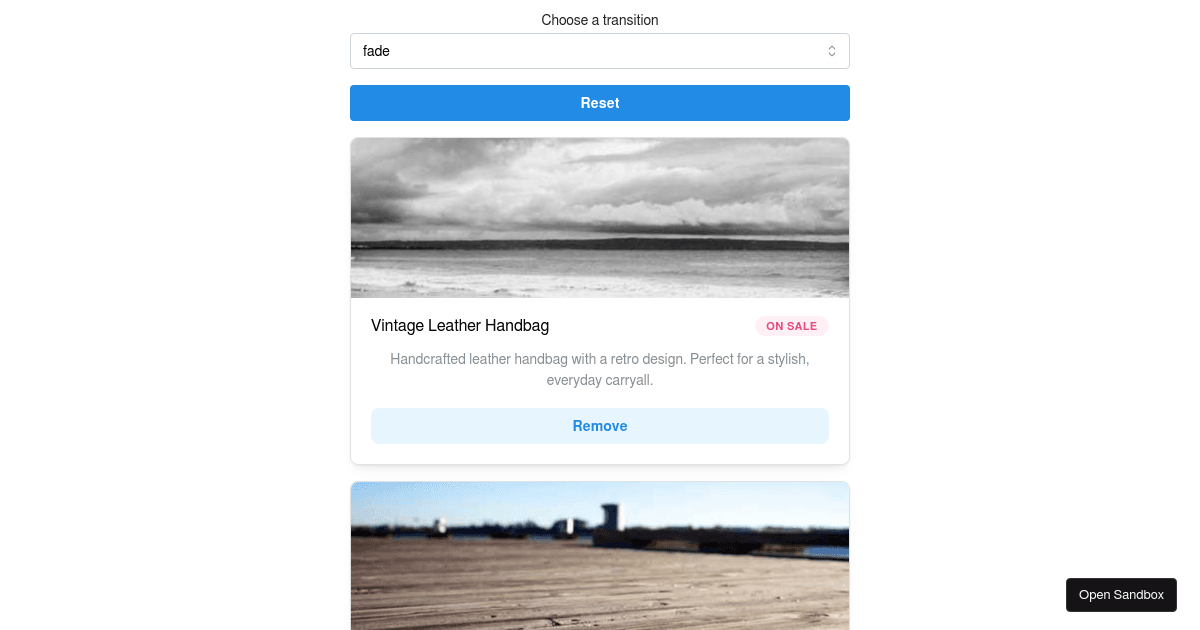
Task: Tap the blue Reset button
Action: [599, 103]
